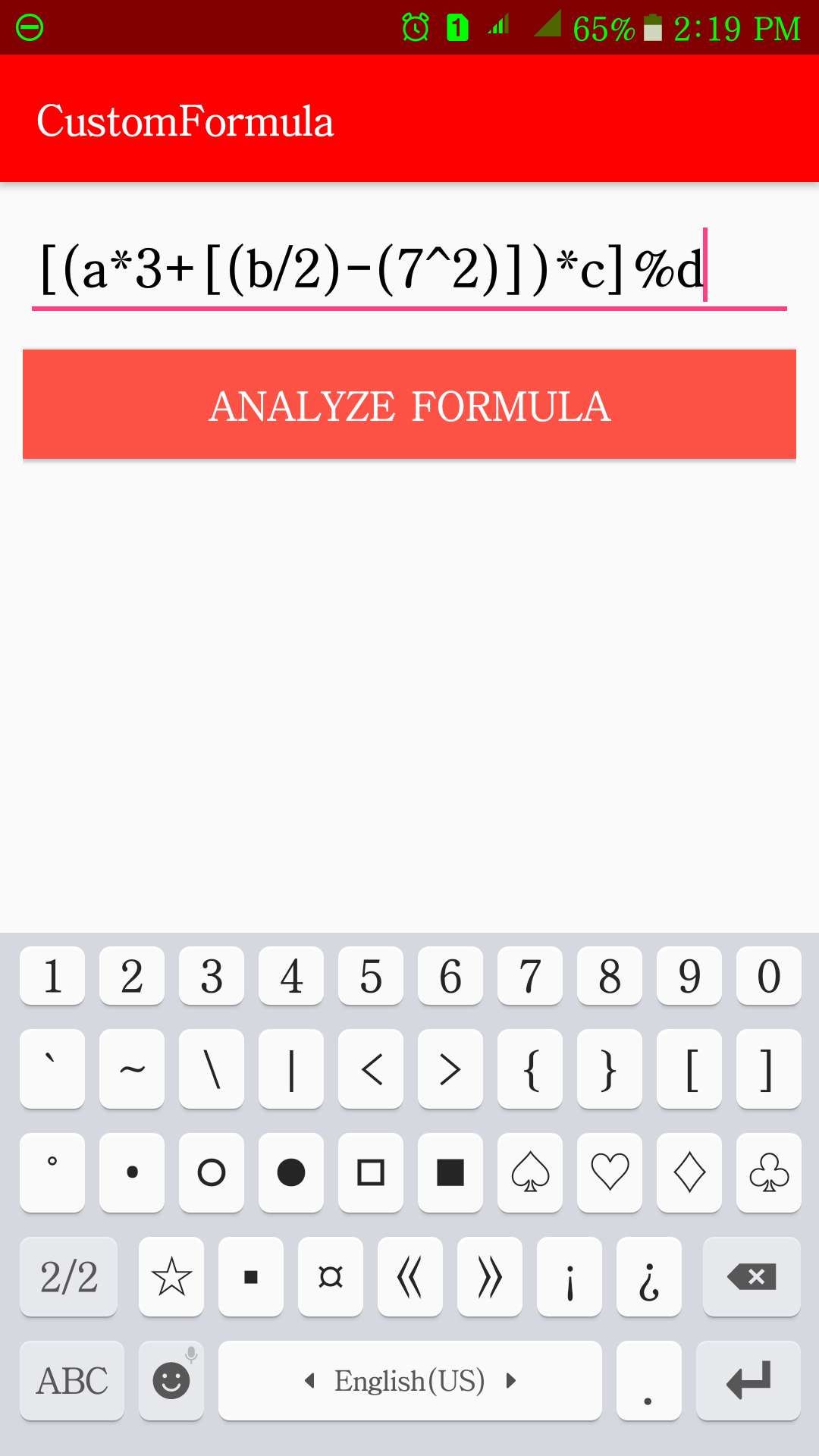Toggle the symbols page with 2/2 key
Image resolution: width=819 pixels, height=1456 pixels.
point(68,1277)
